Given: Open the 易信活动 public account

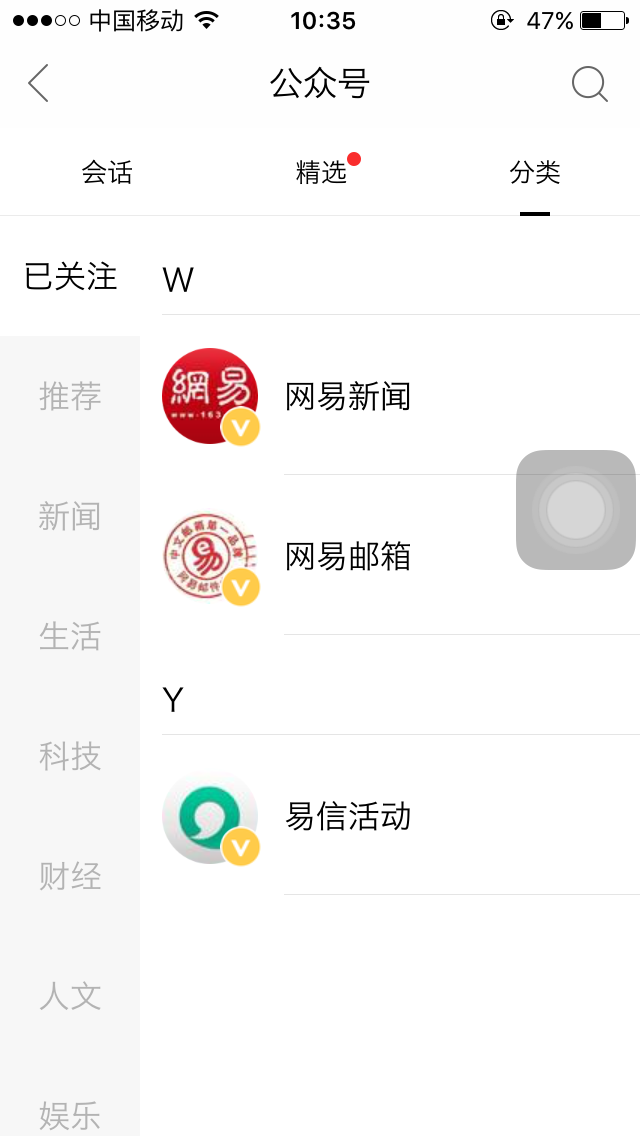Looking at the screenshot, I should pos(401,816).
